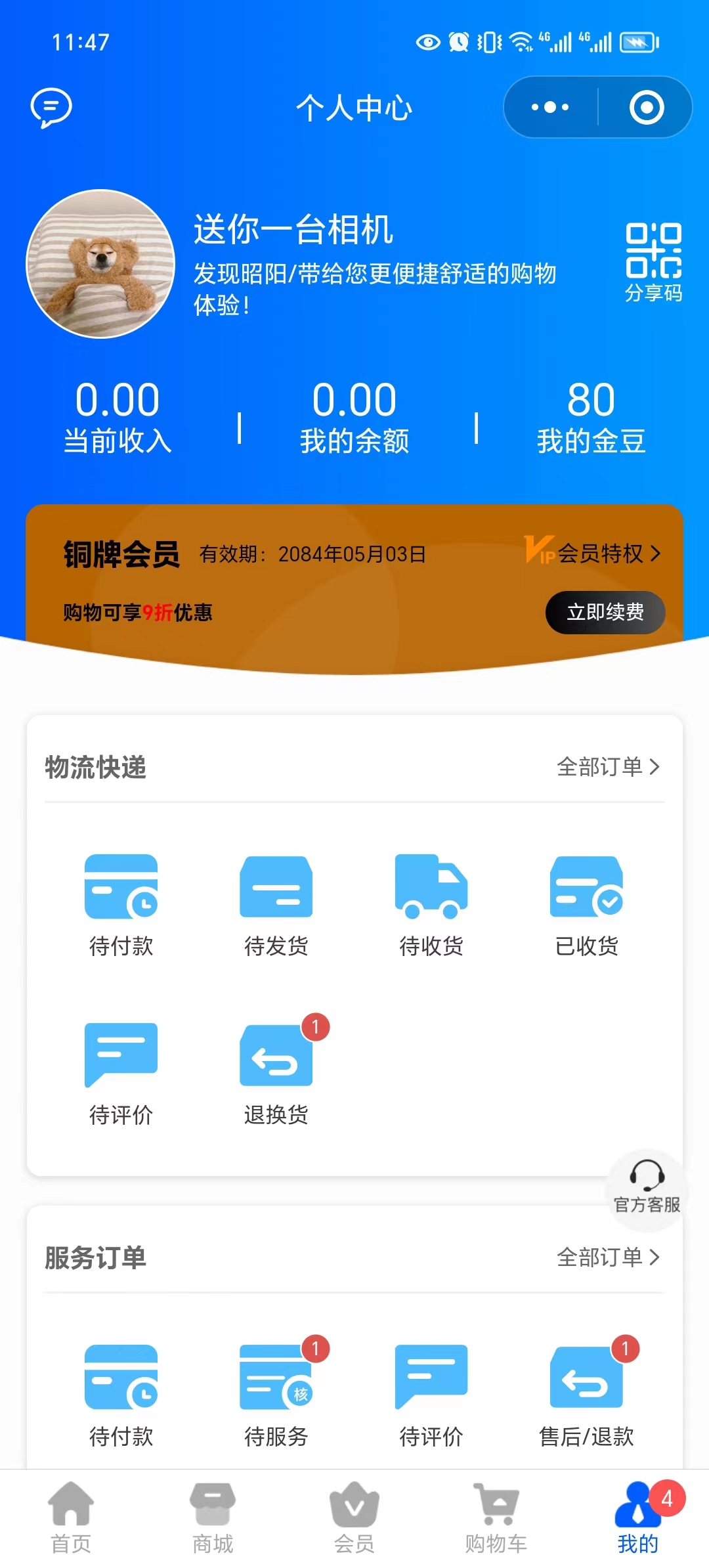Open 待发货 logistics orders
Viewport: 709px width, 1568px height.
point(276,904)
